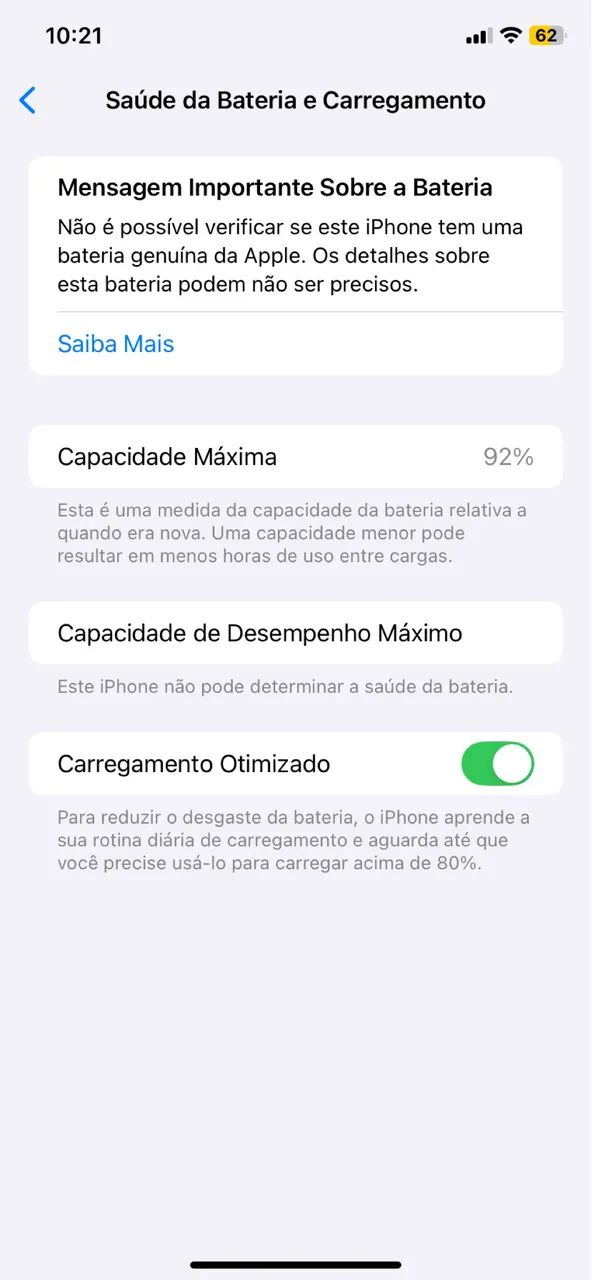Go back using the top-left arrow
This screenshot has height=1280, width=592.
pos(28,100)
